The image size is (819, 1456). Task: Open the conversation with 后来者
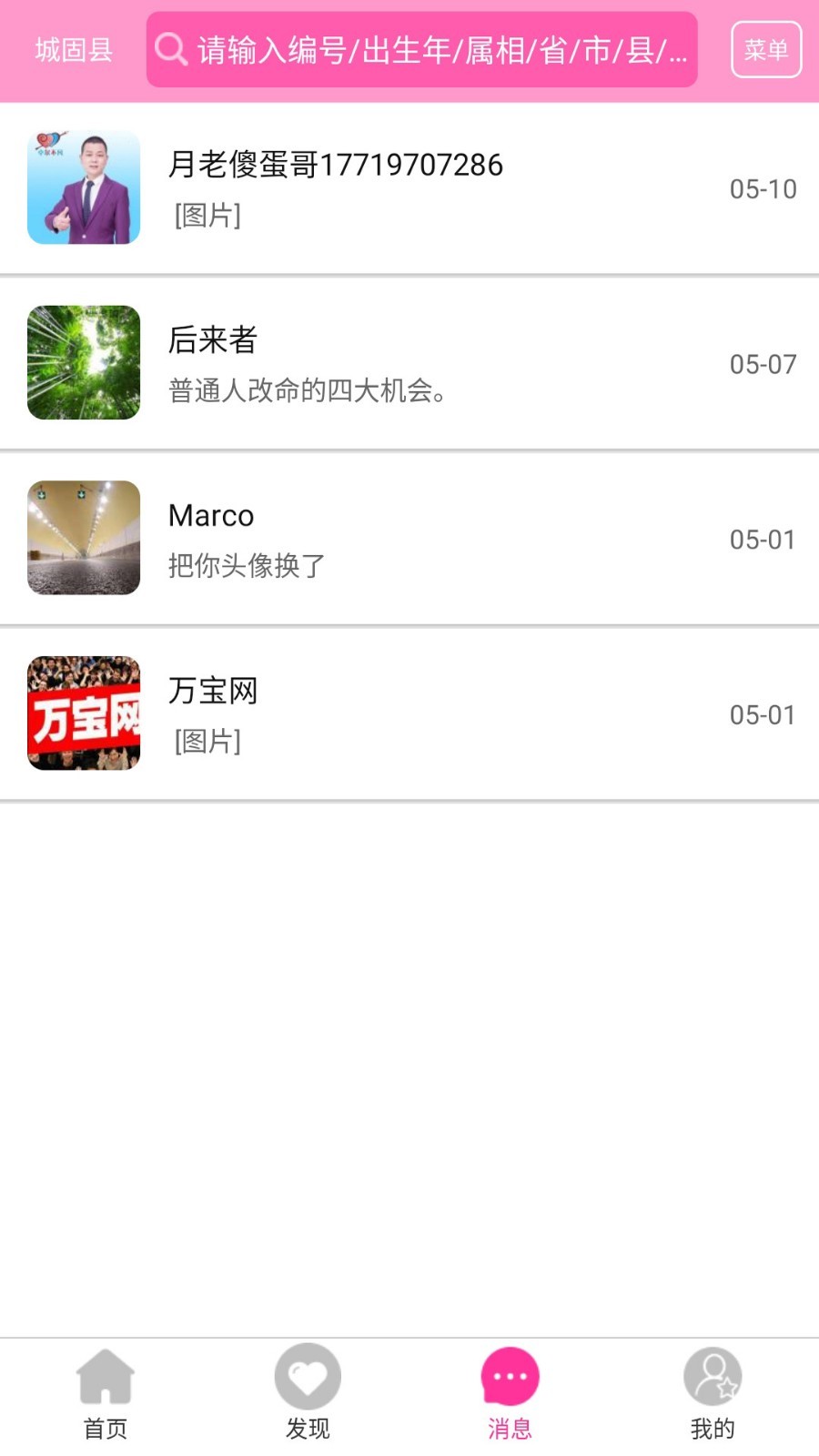tap(409, 363)
